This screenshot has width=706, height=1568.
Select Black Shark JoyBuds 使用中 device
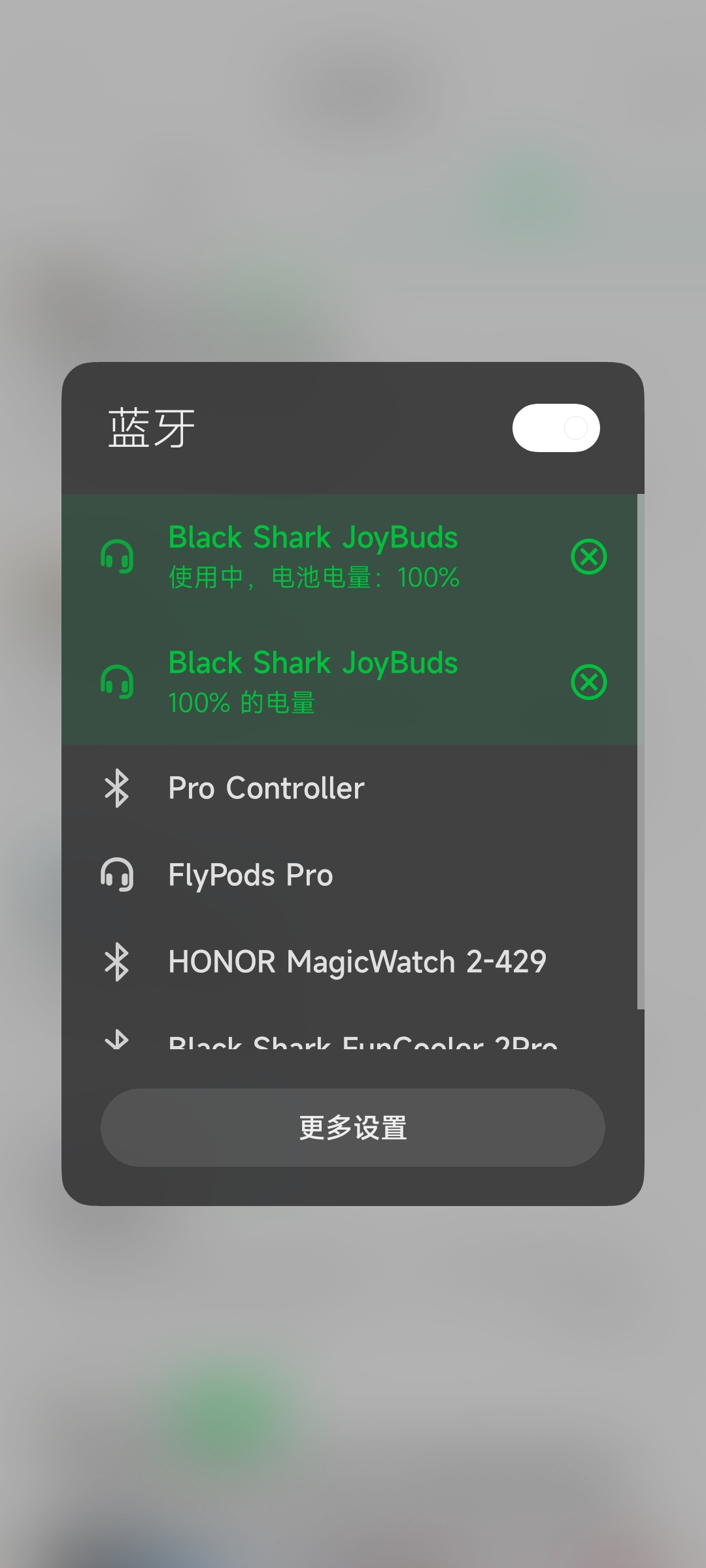tap(314, 557)
